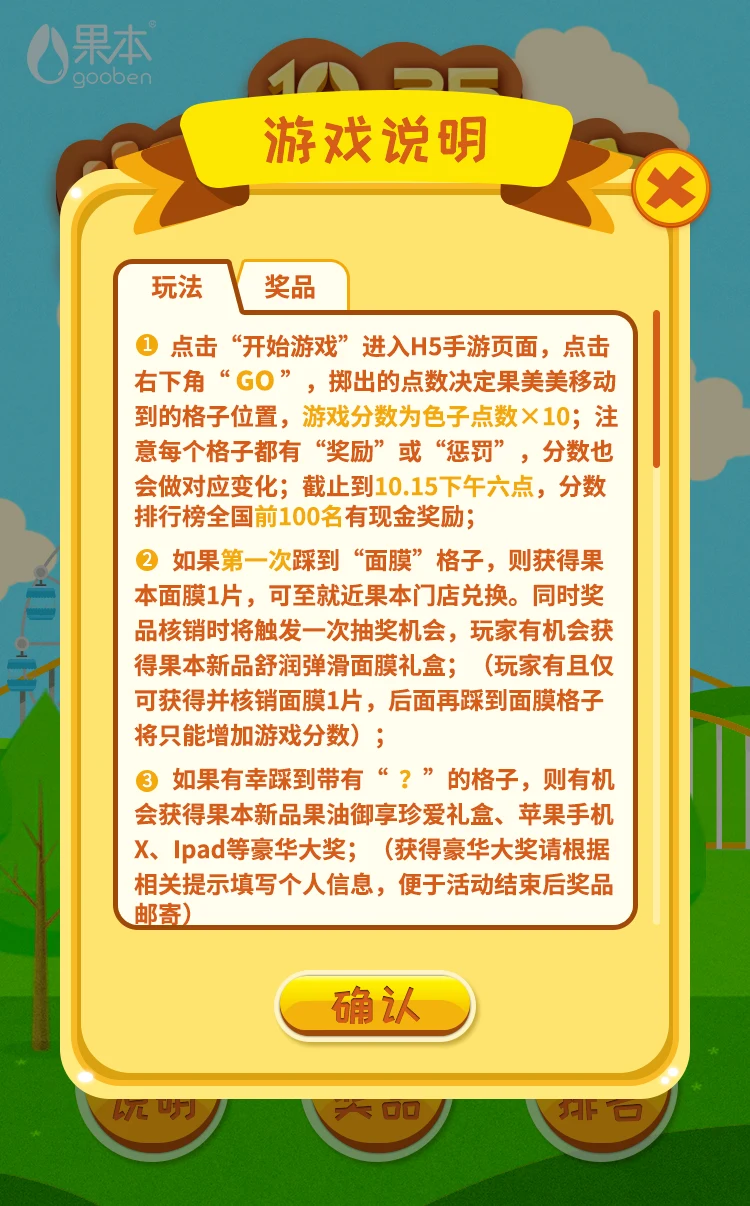Switch to the 奖品 tab
750x1206 pixels.
tap(291, 288)
